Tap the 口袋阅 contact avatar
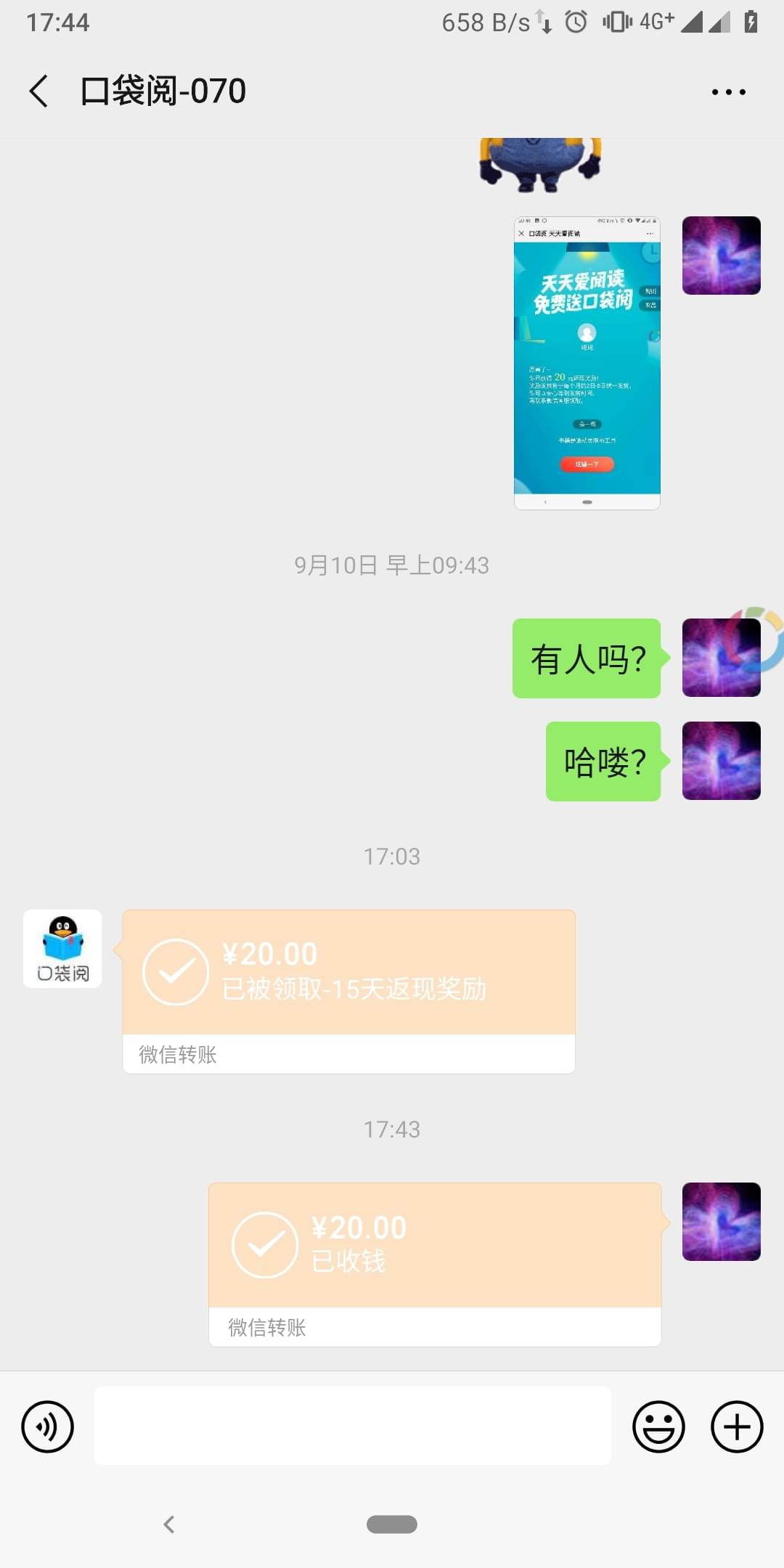784x1568 pixels. click(62, 948)
